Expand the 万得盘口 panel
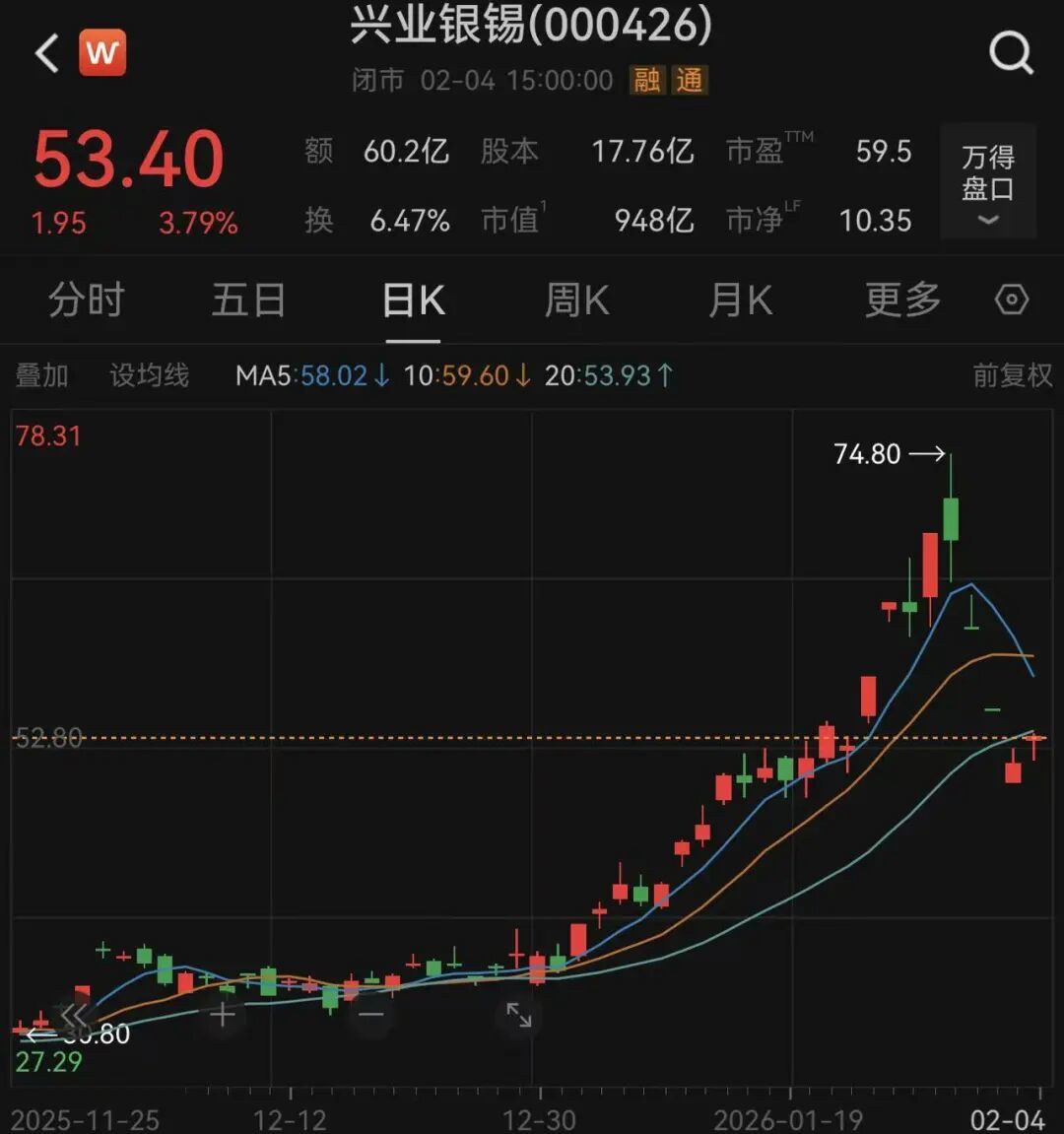Image resolution: width=1064 pixels, height=1134 pixels. [987, 181]
